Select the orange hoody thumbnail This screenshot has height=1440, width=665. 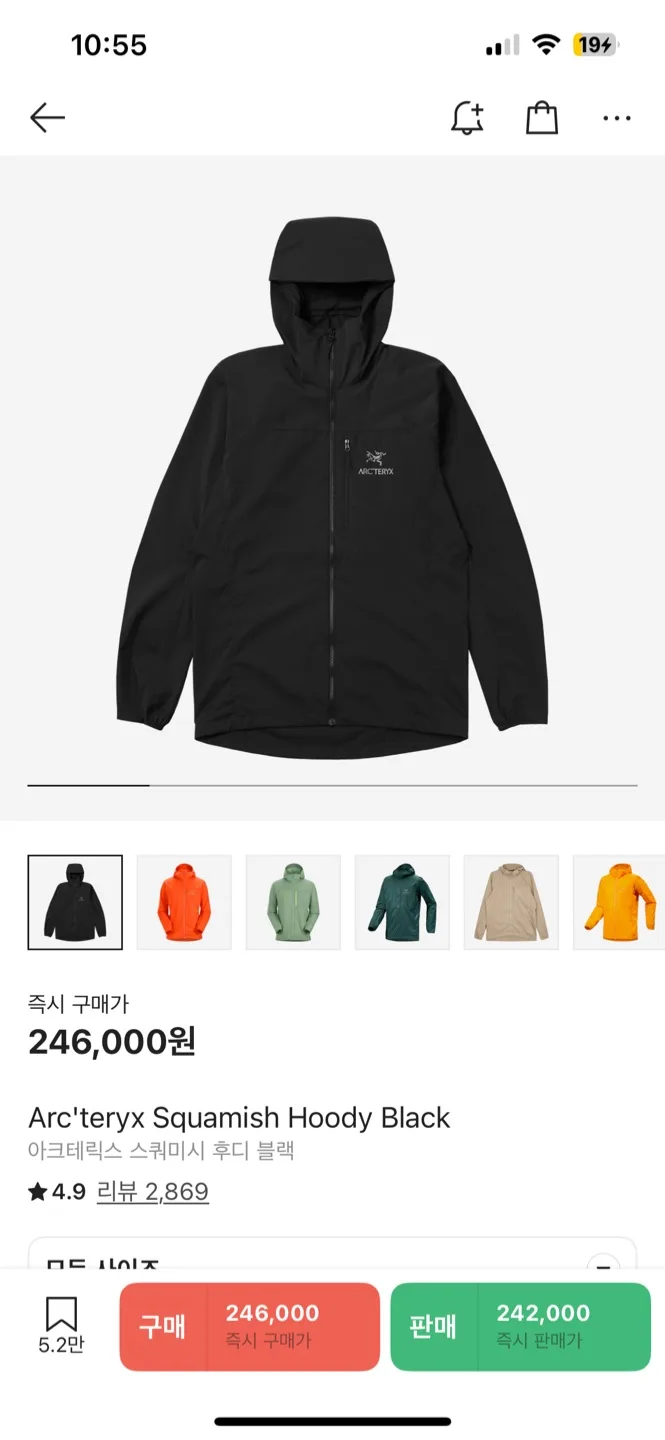coord(184,902)
